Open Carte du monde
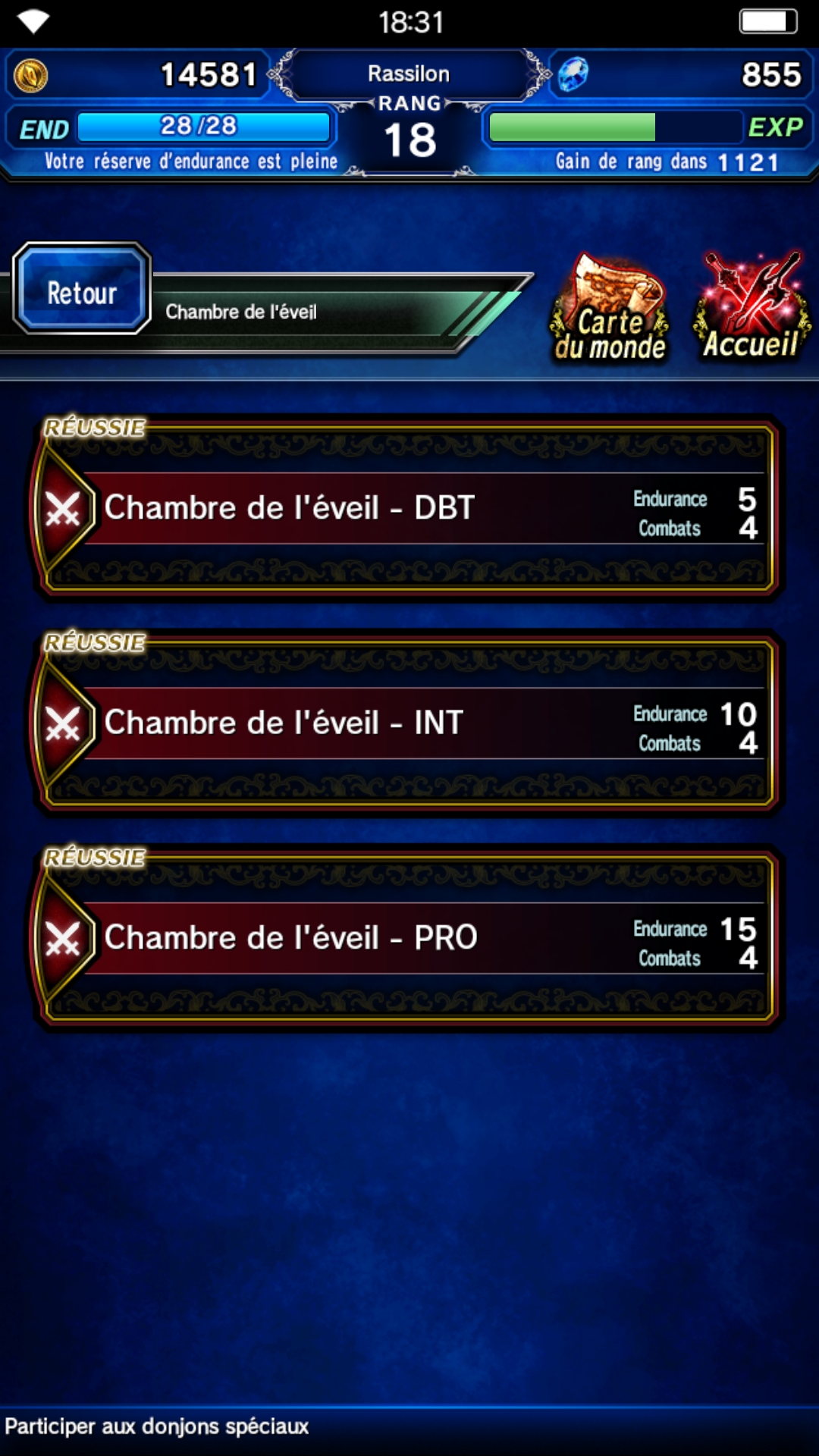This screenshot has height=1456, width=819. point(610,309)
